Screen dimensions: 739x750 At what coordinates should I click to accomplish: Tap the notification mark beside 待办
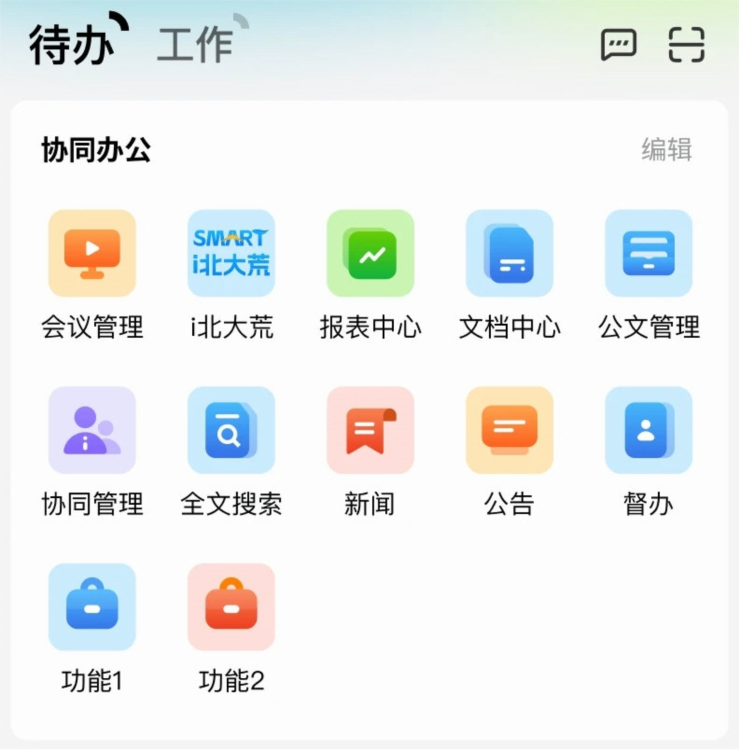click(117, 22)
